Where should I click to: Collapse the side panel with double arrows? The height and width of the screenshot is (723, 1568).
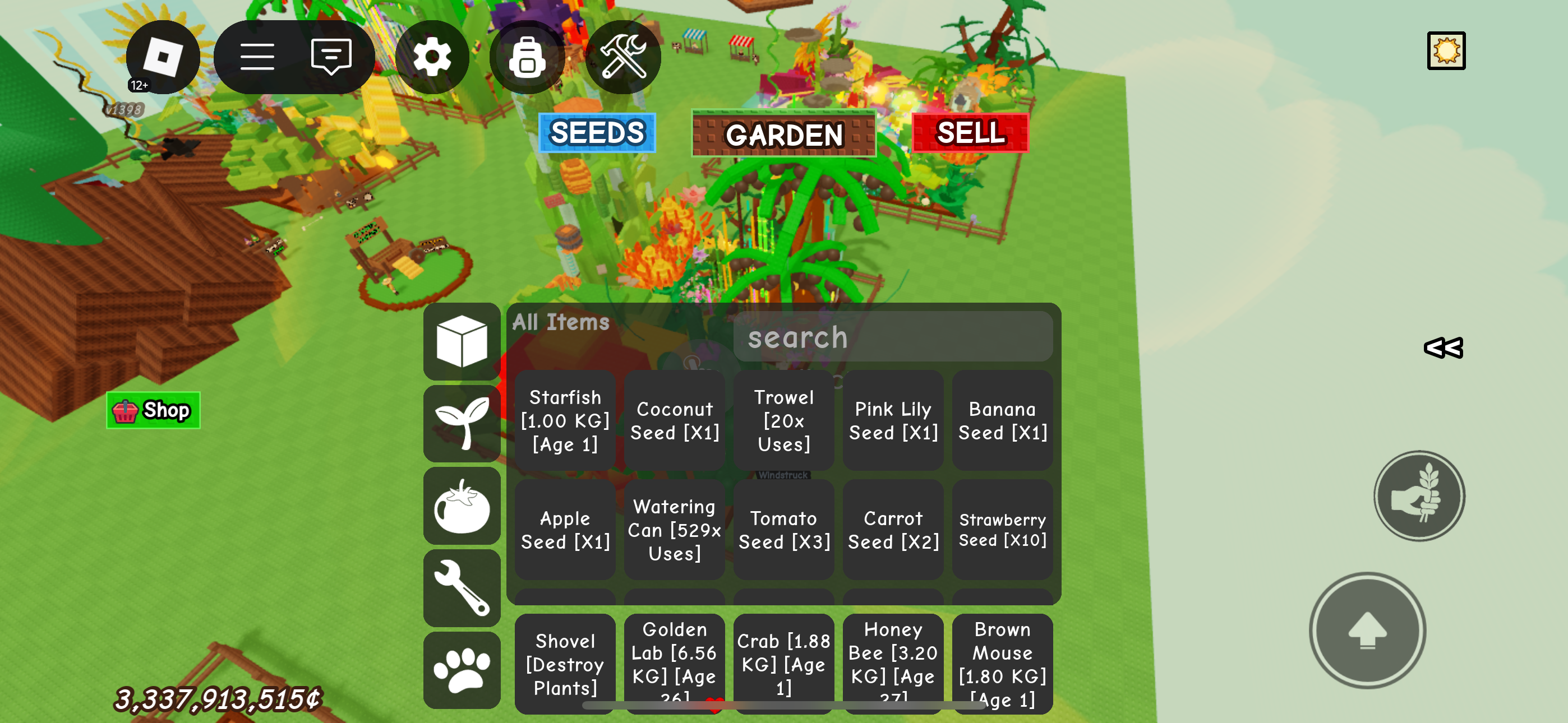point(1442,348)
